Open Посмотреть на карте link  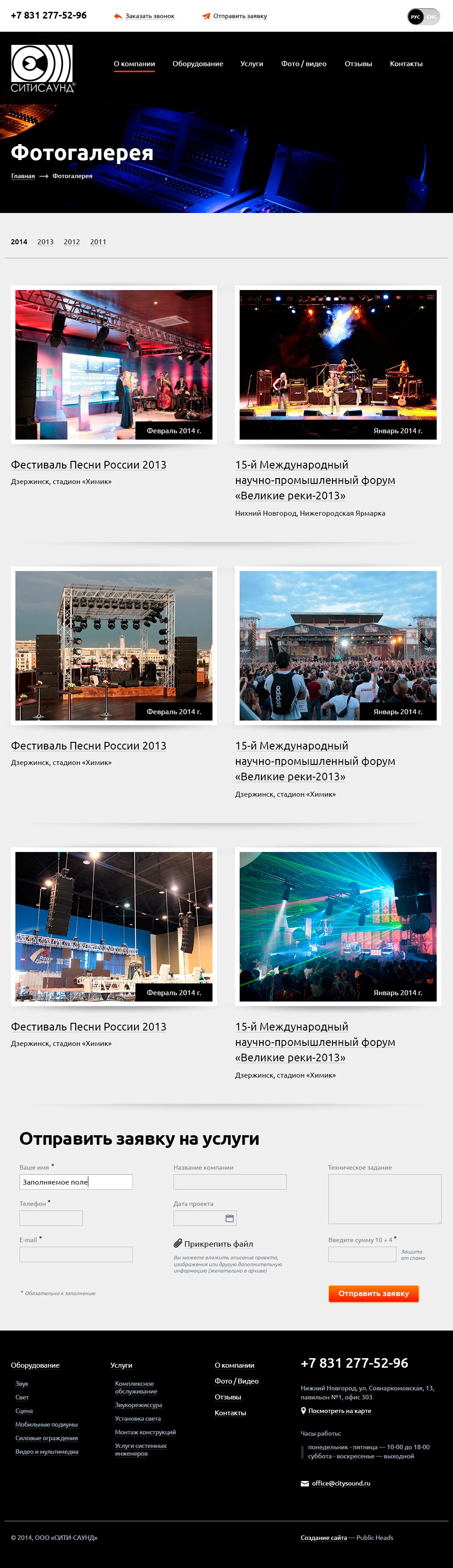339,1410
